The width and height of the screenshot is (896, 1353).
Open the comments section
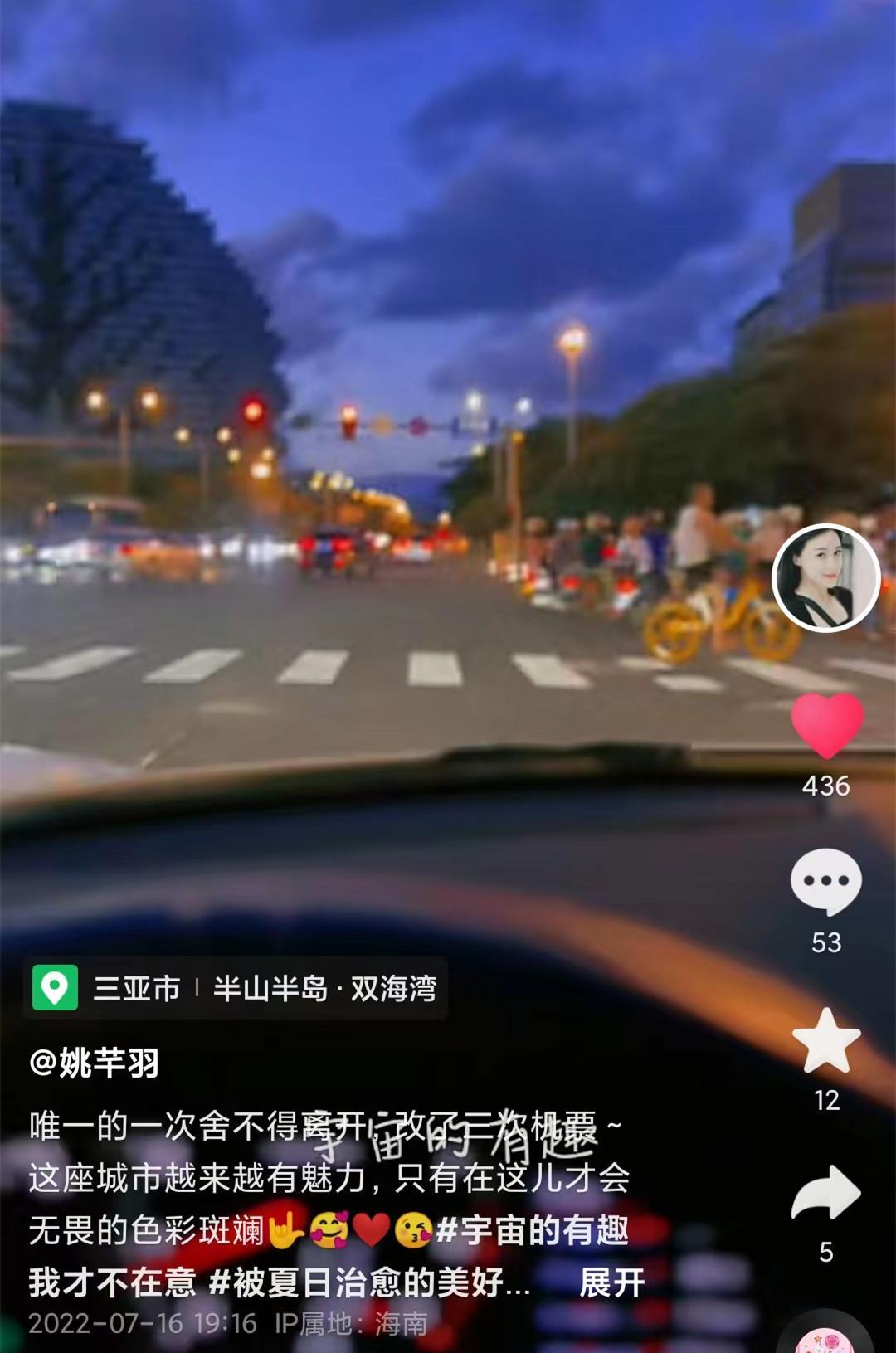pos(826,882)
